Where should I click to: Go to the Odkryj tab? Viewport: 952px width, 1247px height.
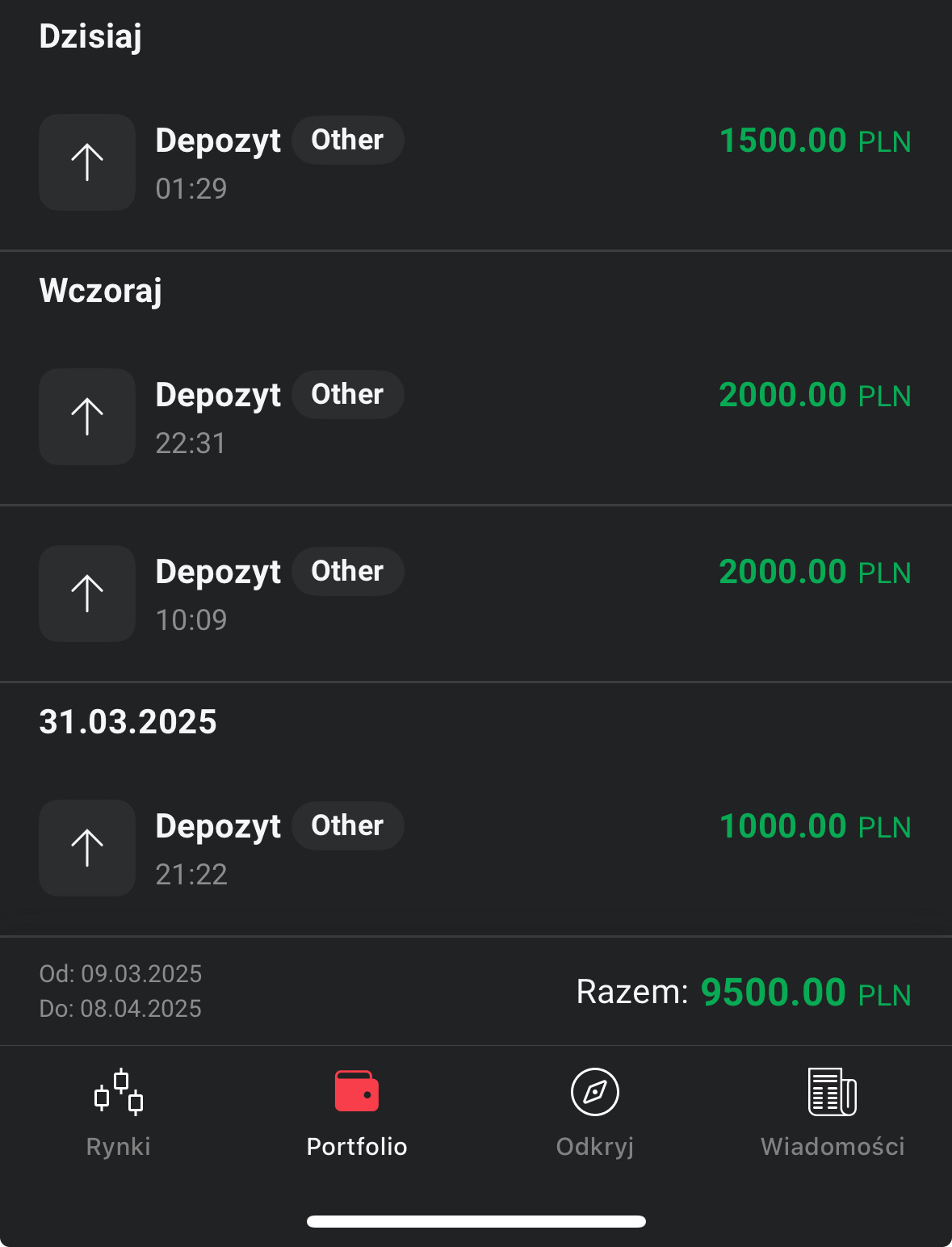(x=595, y=1112)
